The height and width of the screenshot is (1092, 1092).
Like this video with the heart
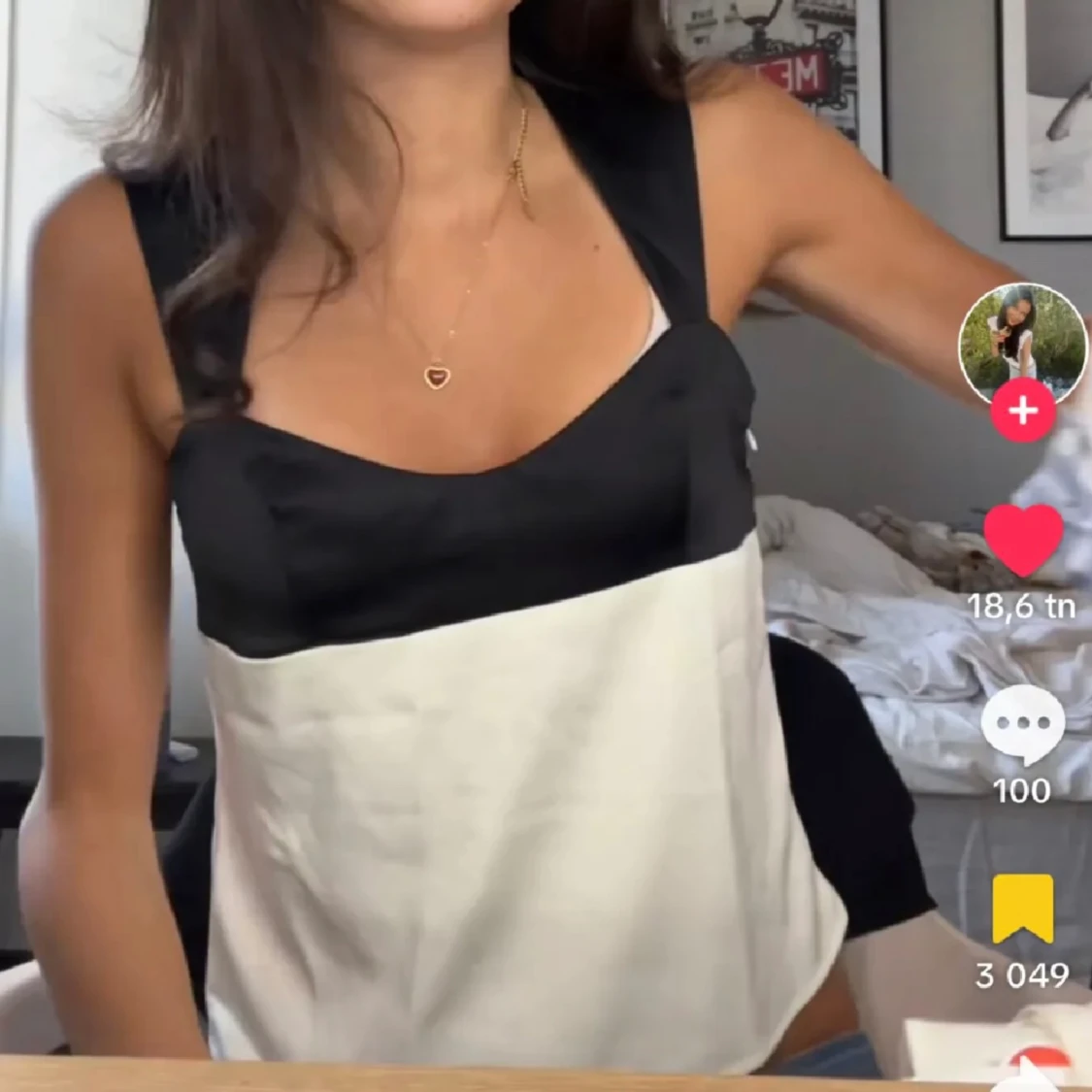[1023, 541]
